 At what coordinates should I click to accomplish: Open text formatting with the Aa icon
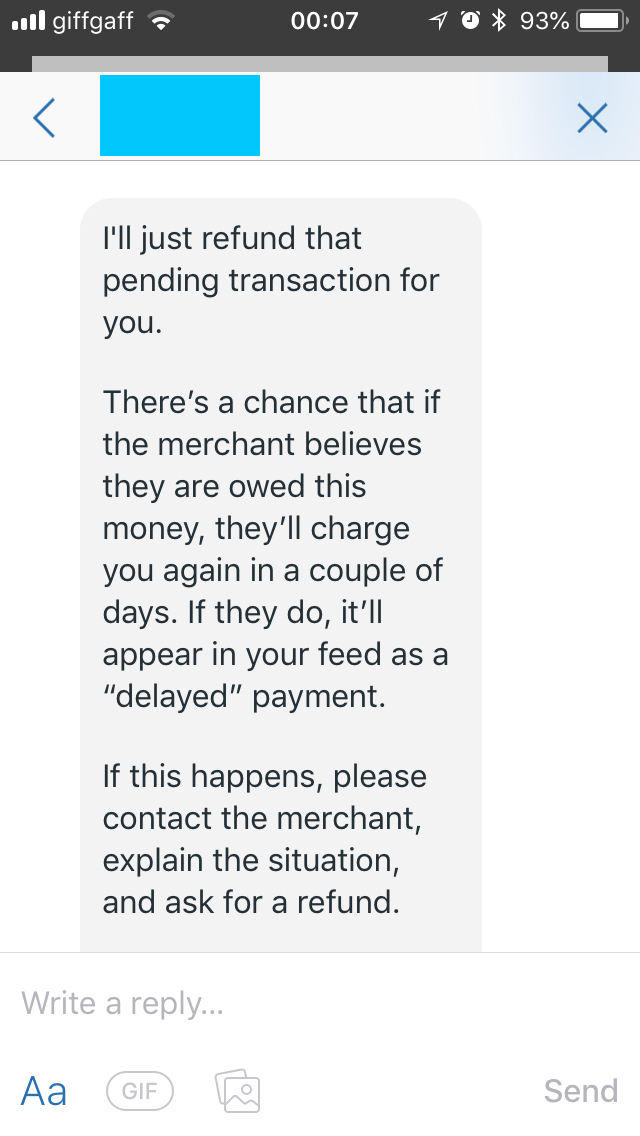44,1091
